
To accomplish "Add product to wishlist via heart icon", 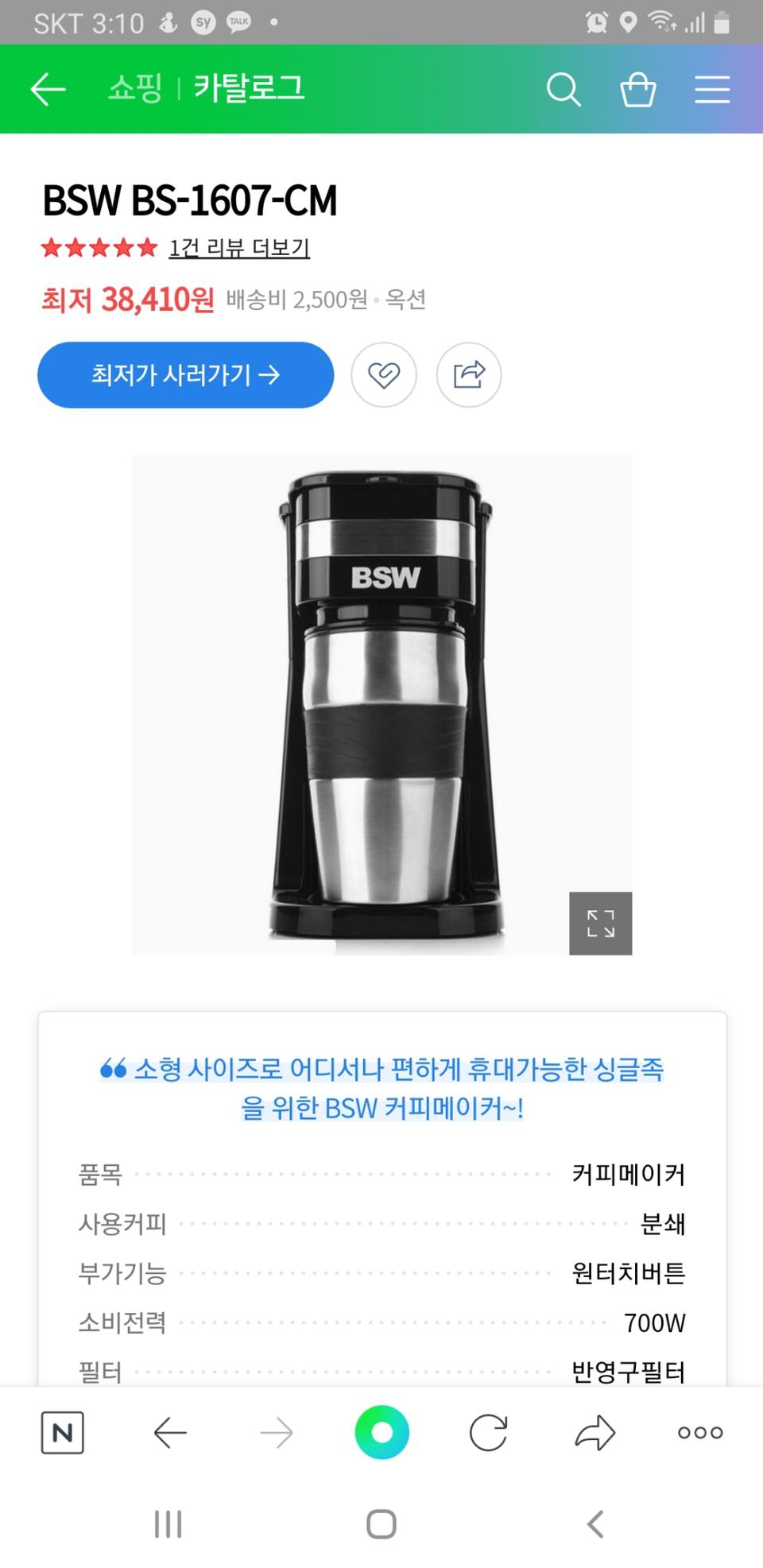I will [x=384, y=374].
